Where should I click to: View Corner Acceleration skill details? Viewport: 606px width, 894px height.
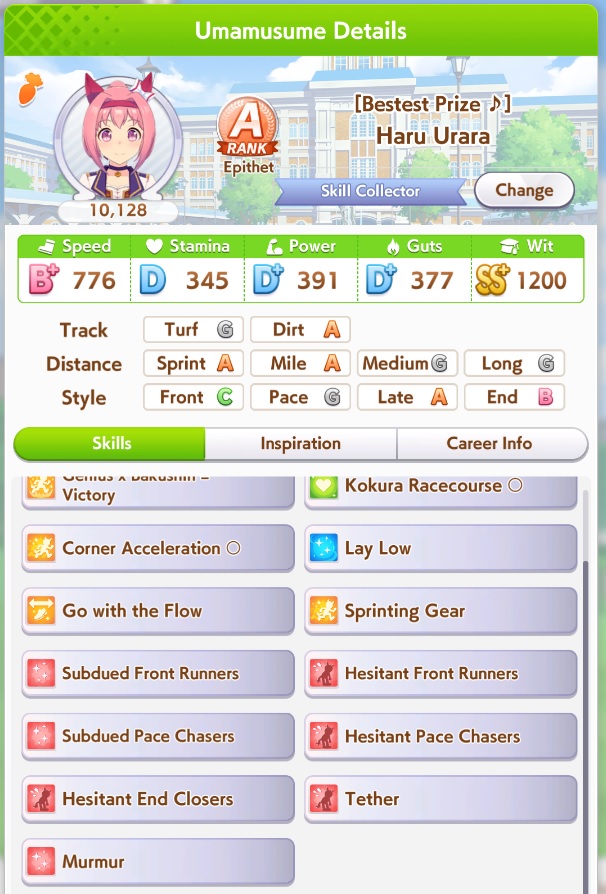pos(158,548)
